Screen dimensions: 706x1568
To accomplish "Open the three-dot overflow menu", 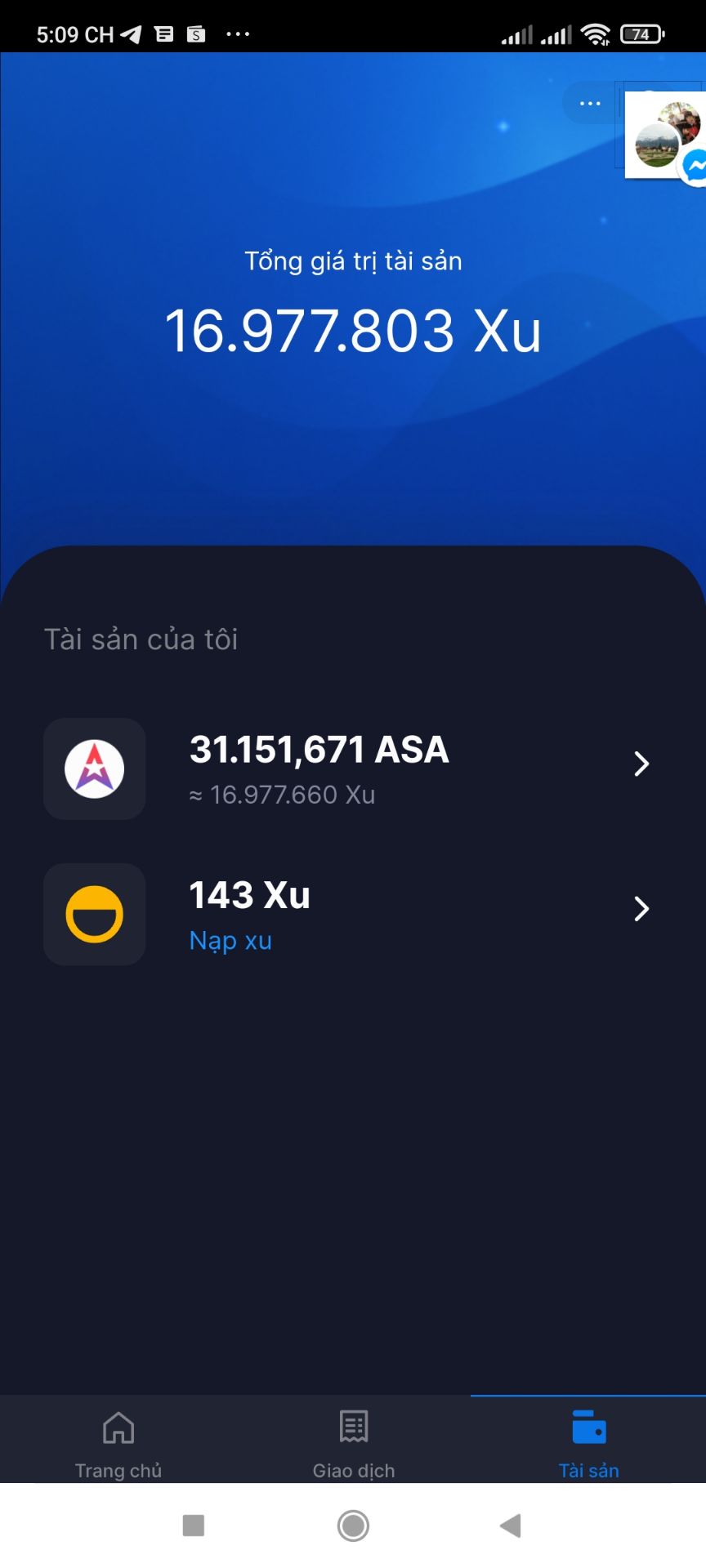I will point(589,104).
